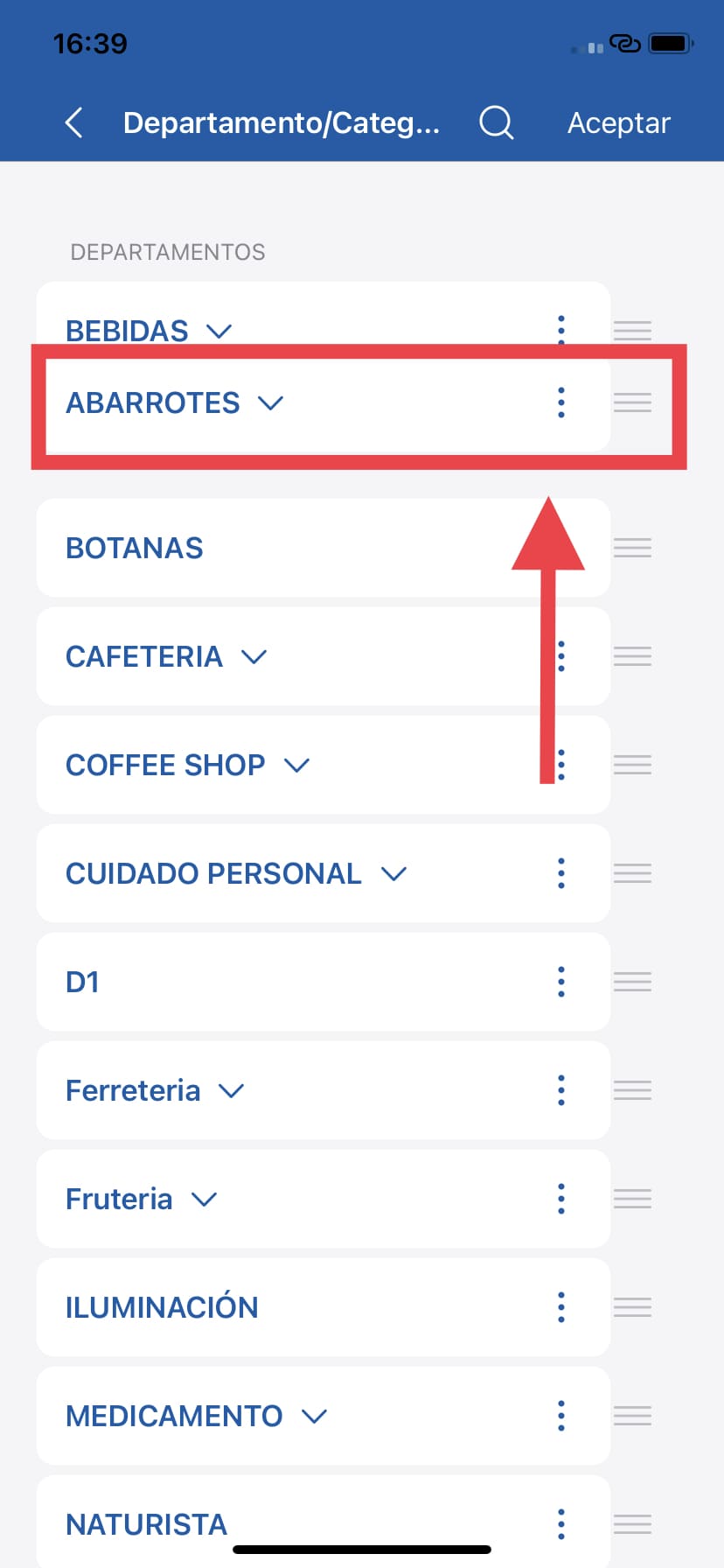Expand the ABARROTES department chevron
The width and height of the screenshot is (724, 1568).
[271, 402]
